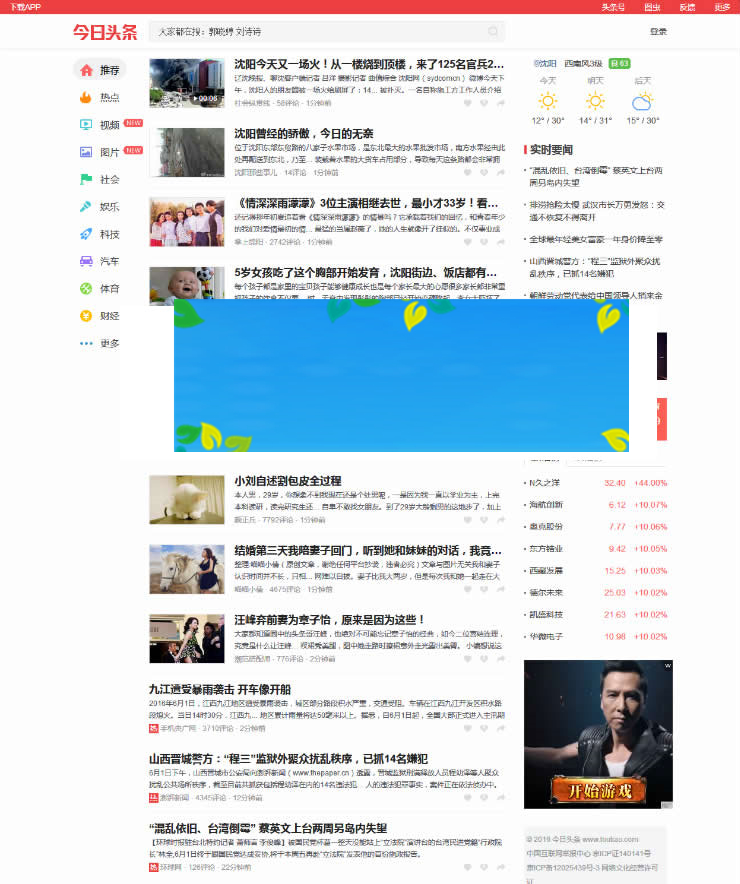740x884 pixels.
Task: Expand 更多 in the left channel list
Action: [108, 344]
